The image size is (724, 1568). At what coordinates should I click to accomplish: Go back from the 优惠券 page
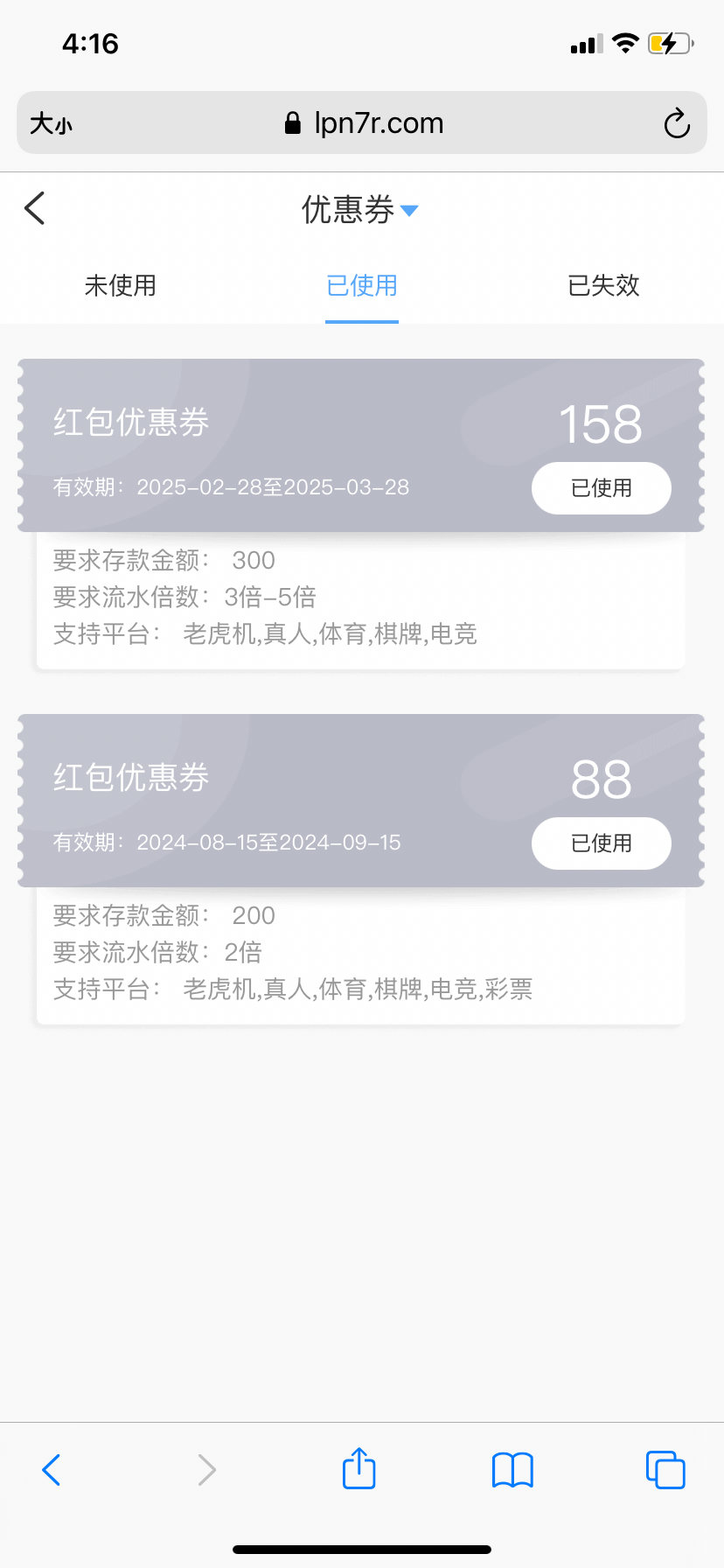pos(35,208)
